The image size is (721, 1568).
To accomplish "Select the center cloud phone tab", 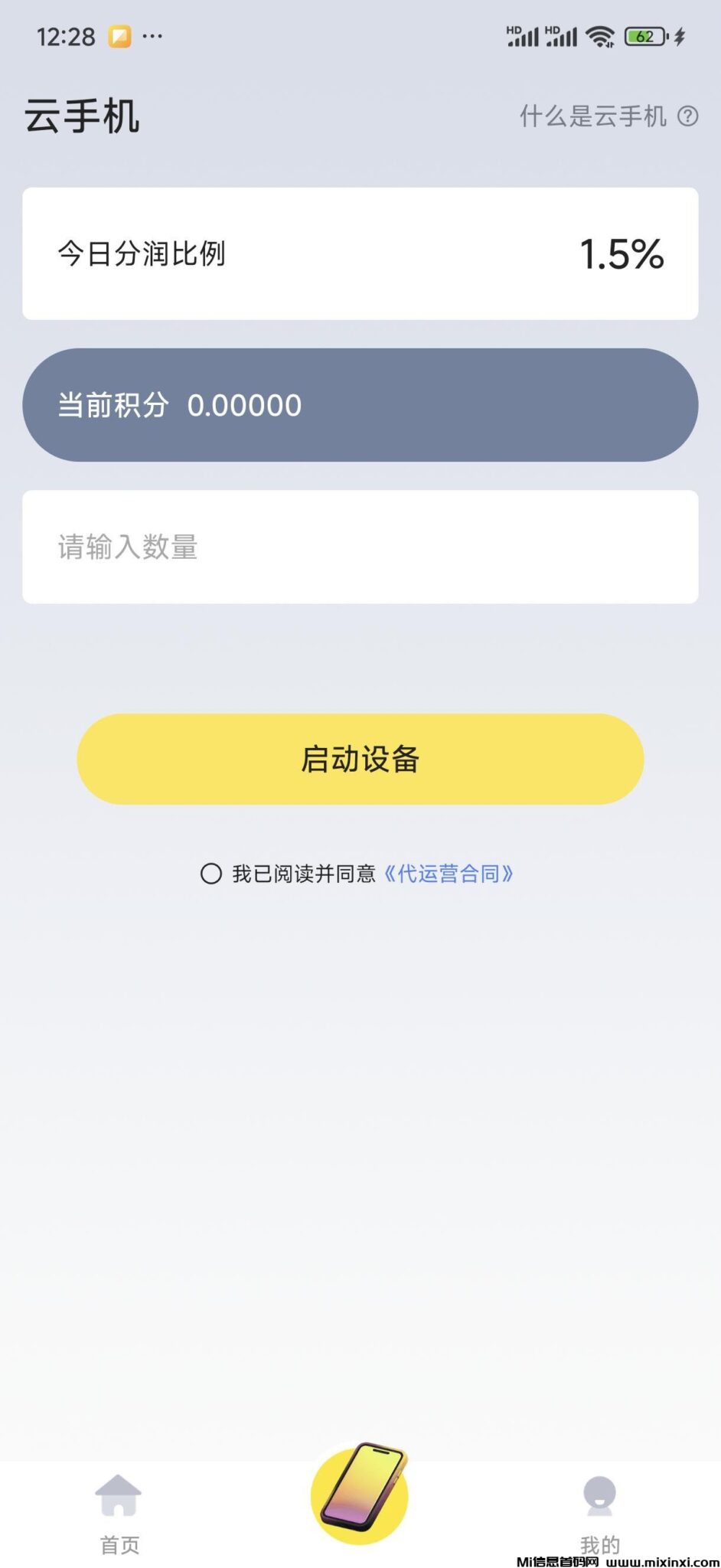I will [x=360, y=1494].
